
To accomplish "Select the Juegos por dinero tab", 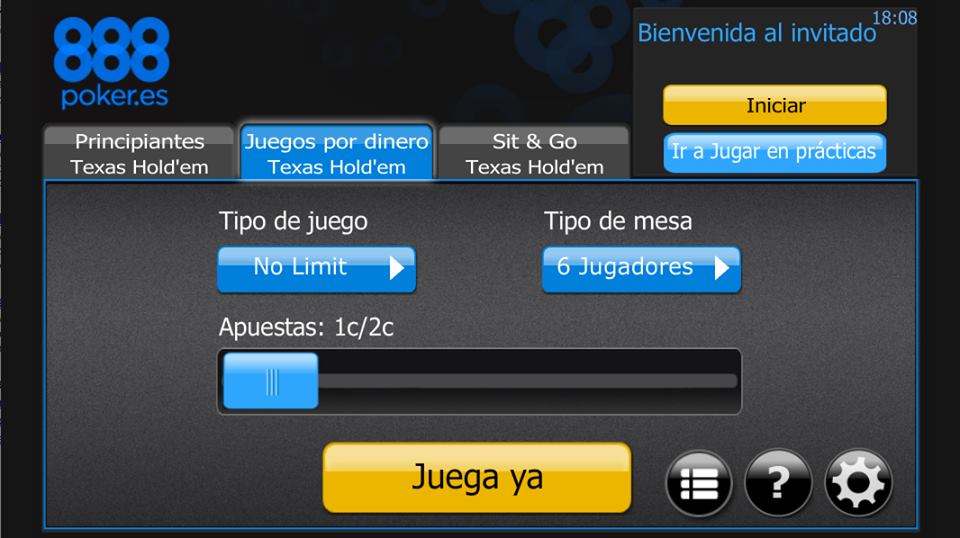I will click(336, 153).
